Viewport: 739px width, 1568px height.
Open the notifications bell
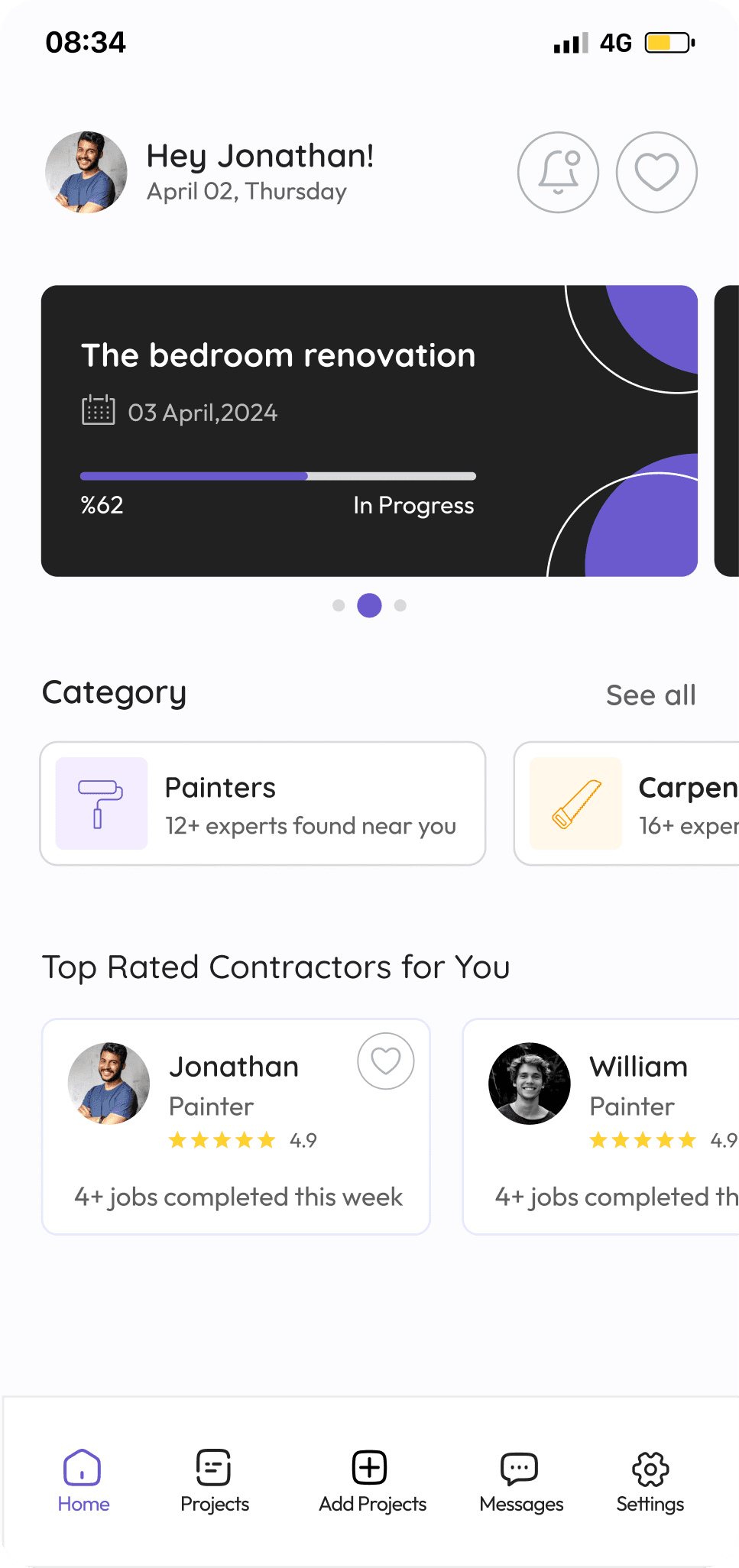(x=558, y=173)
